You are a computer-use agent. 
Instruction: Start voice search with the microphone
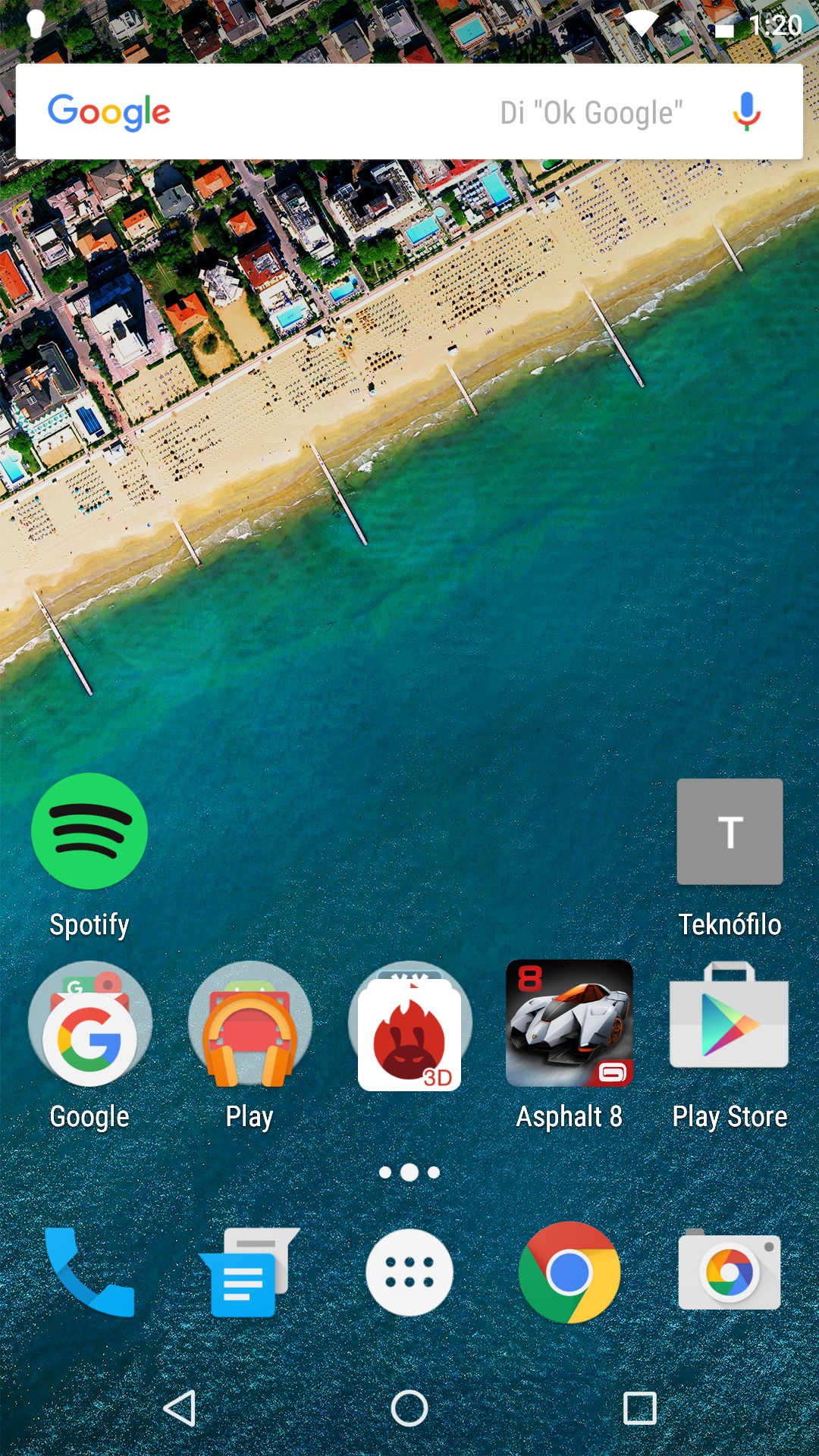point(746,111)
